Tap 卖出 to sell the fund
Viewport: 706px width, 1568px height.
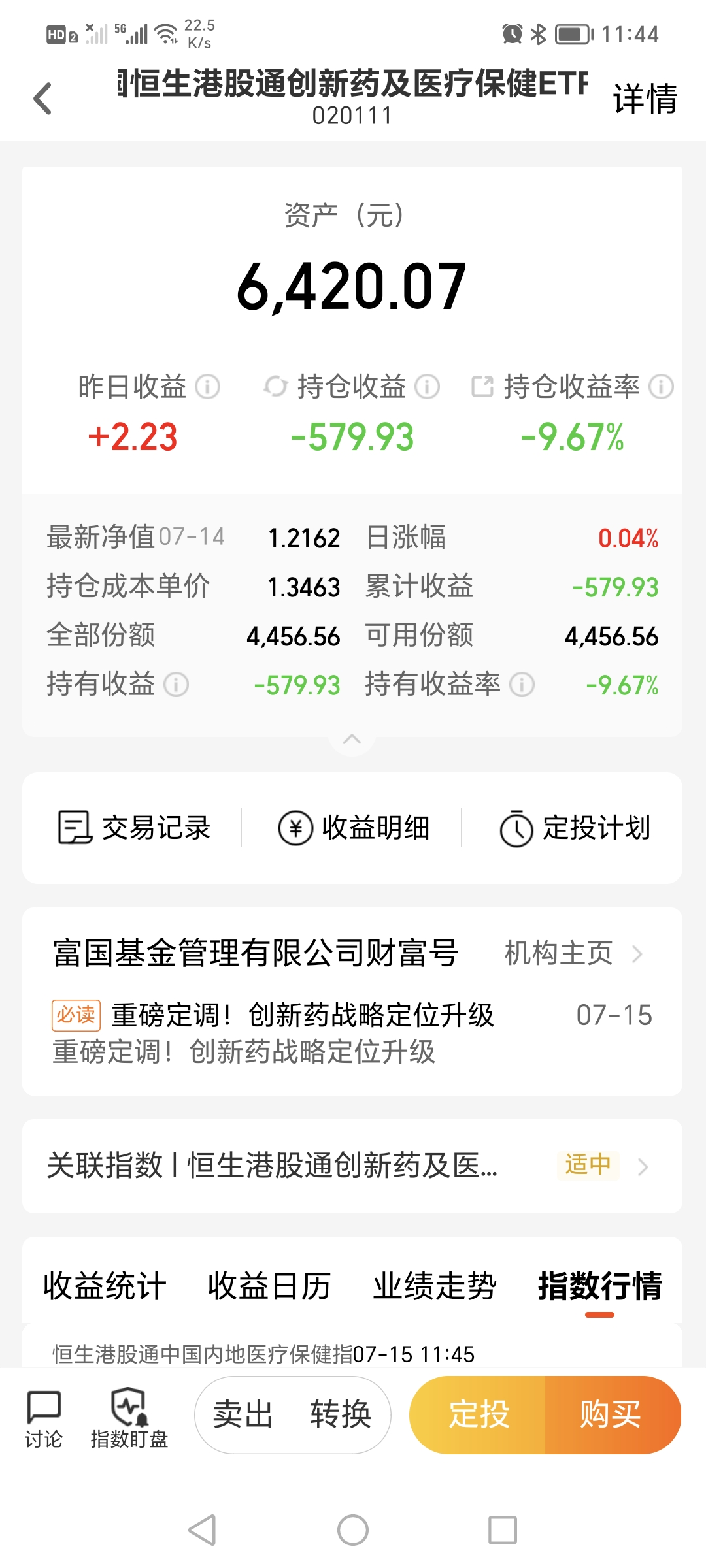pos(243,1415)
